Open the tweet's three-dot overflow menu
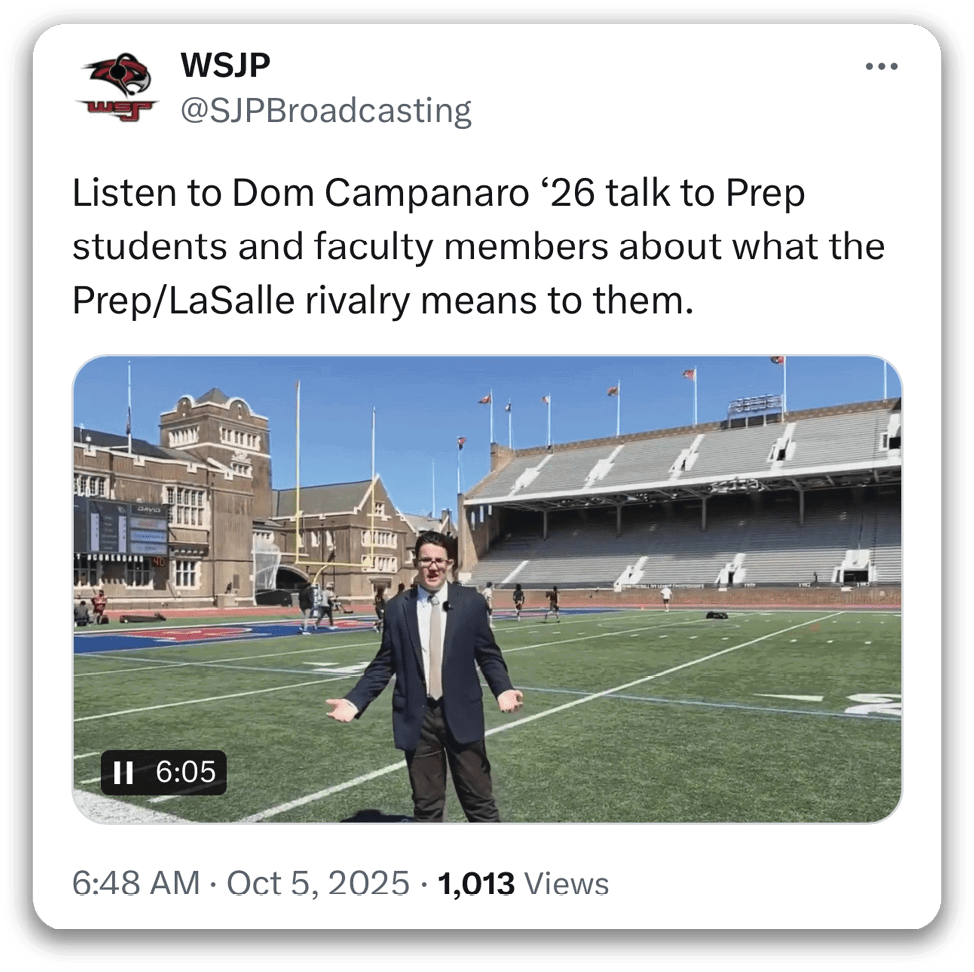 (x=880, y=67)
